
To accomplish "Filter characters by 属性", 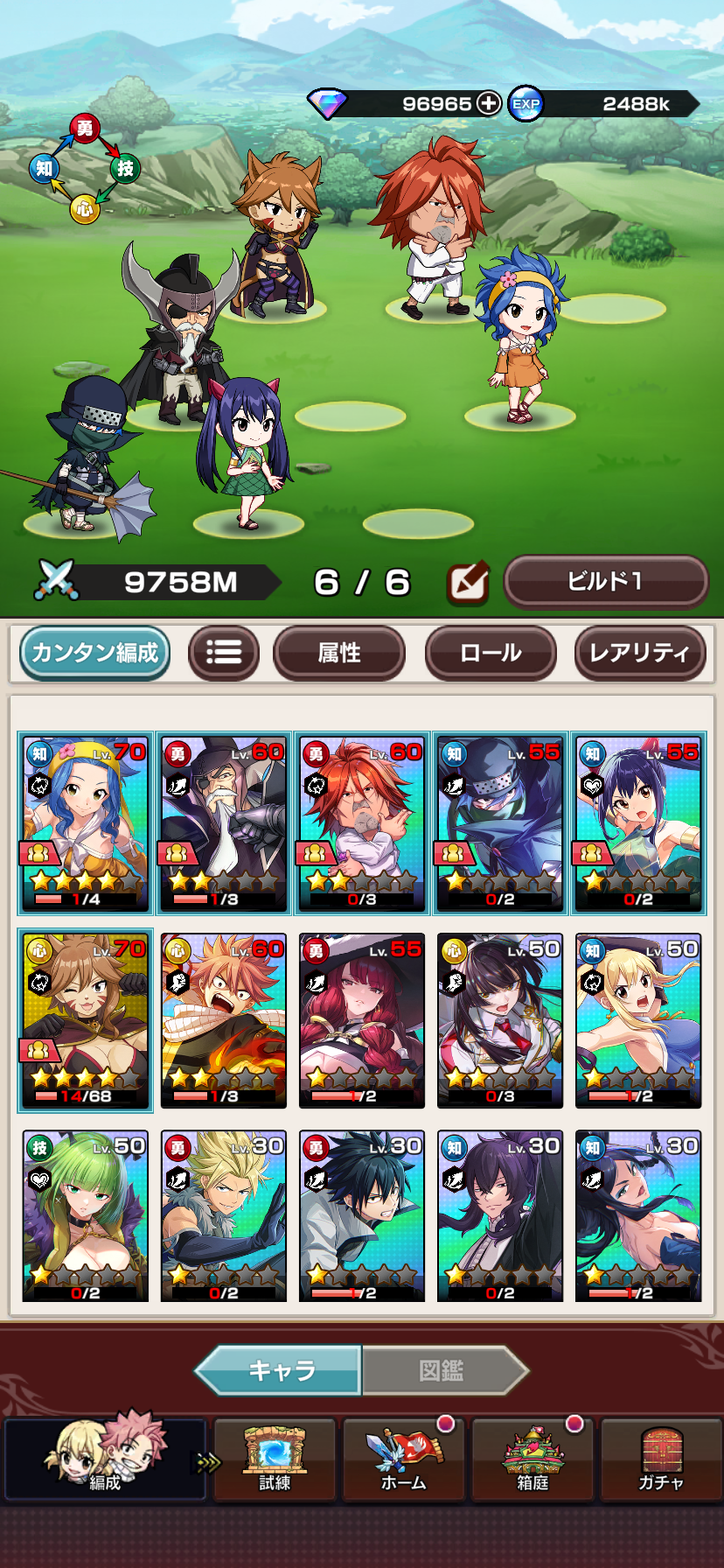I will 339,653.
